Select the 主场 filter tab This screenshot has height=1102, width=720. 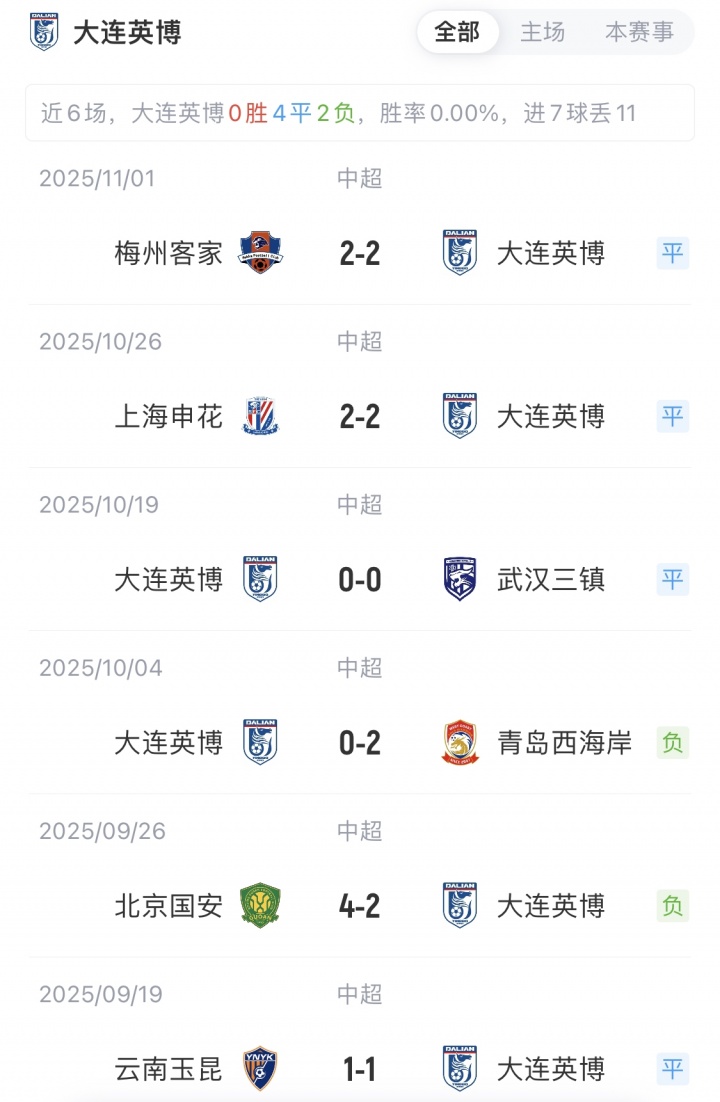(x=543, y=32)
